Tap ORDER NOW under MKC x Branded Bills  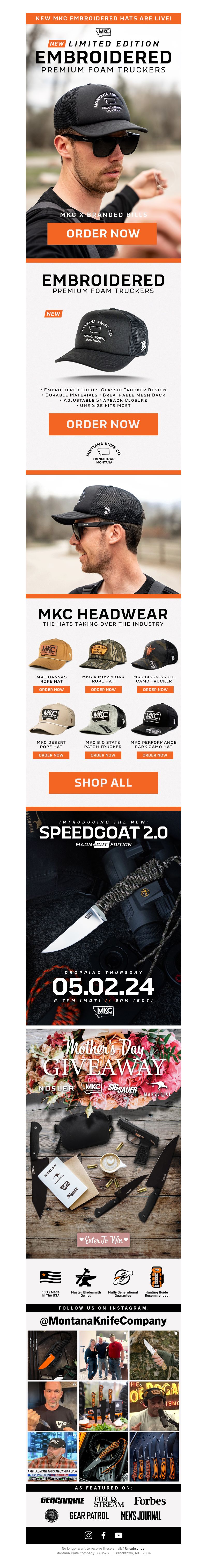click(103, 233)
